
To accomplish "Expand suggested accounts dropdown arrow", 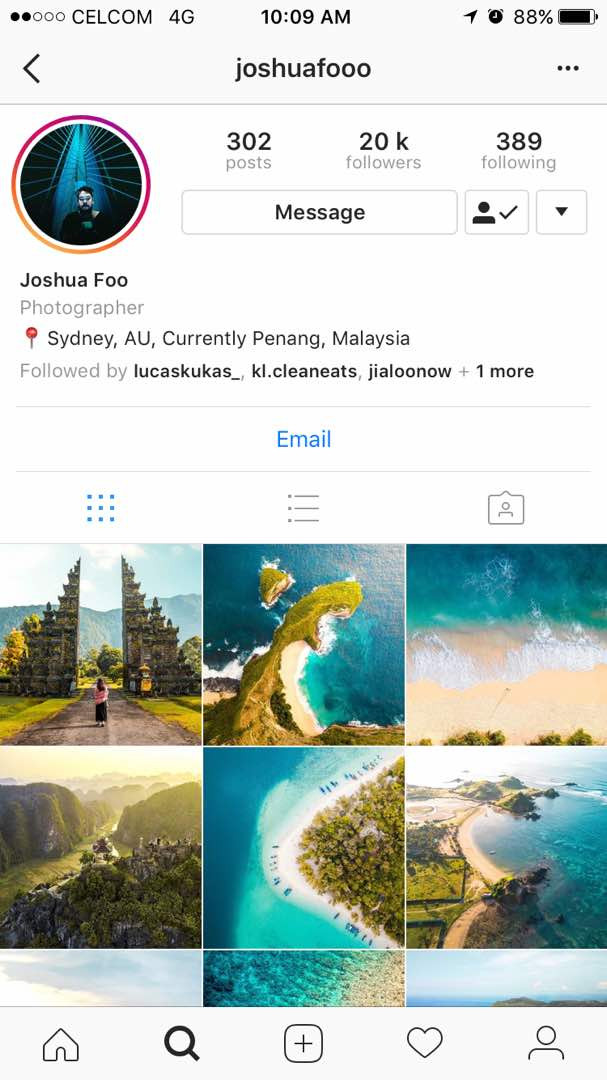I will point(562,212).
